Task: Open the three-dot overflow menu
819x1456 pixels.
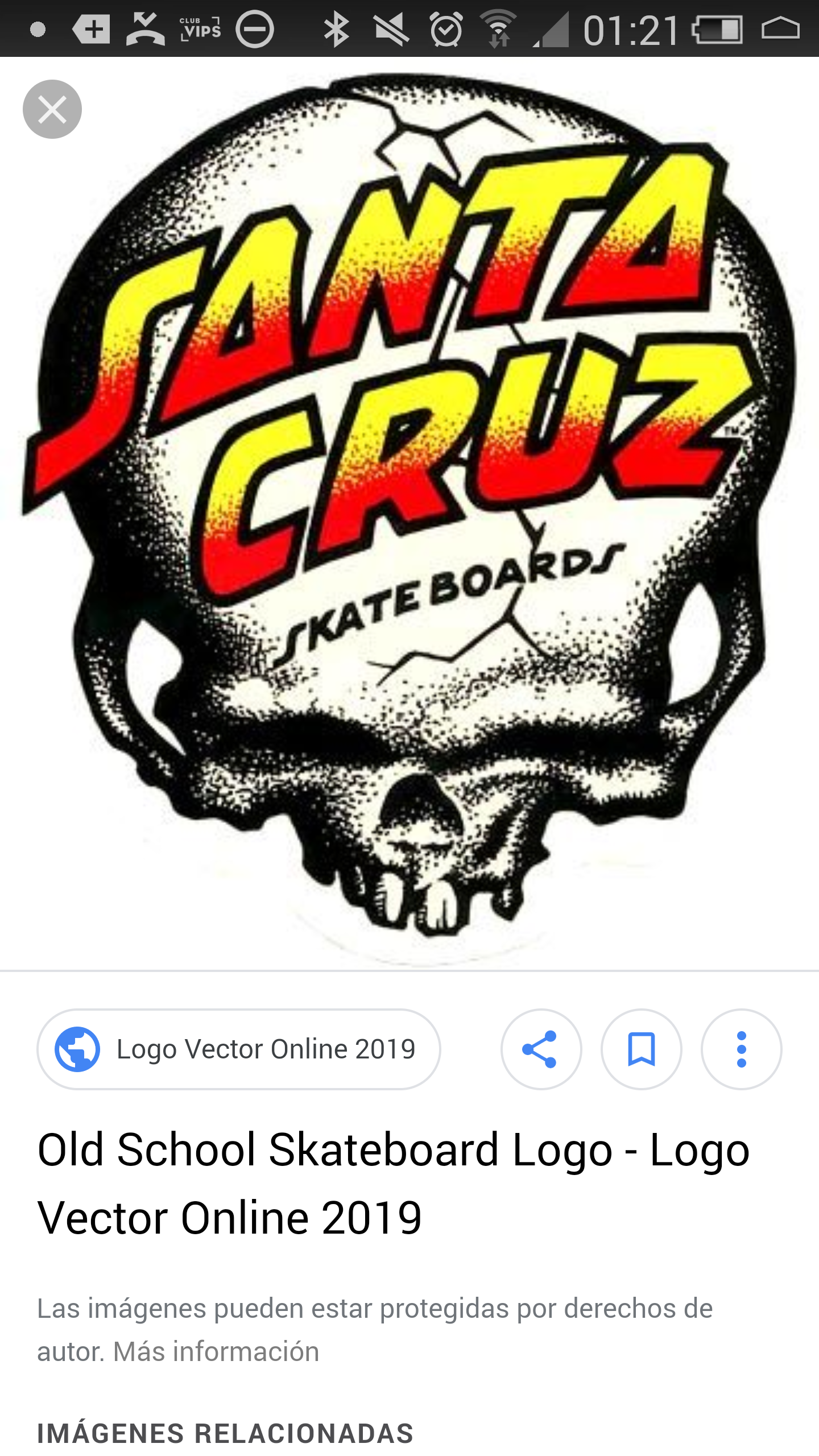Action: tap(741, 1049)
